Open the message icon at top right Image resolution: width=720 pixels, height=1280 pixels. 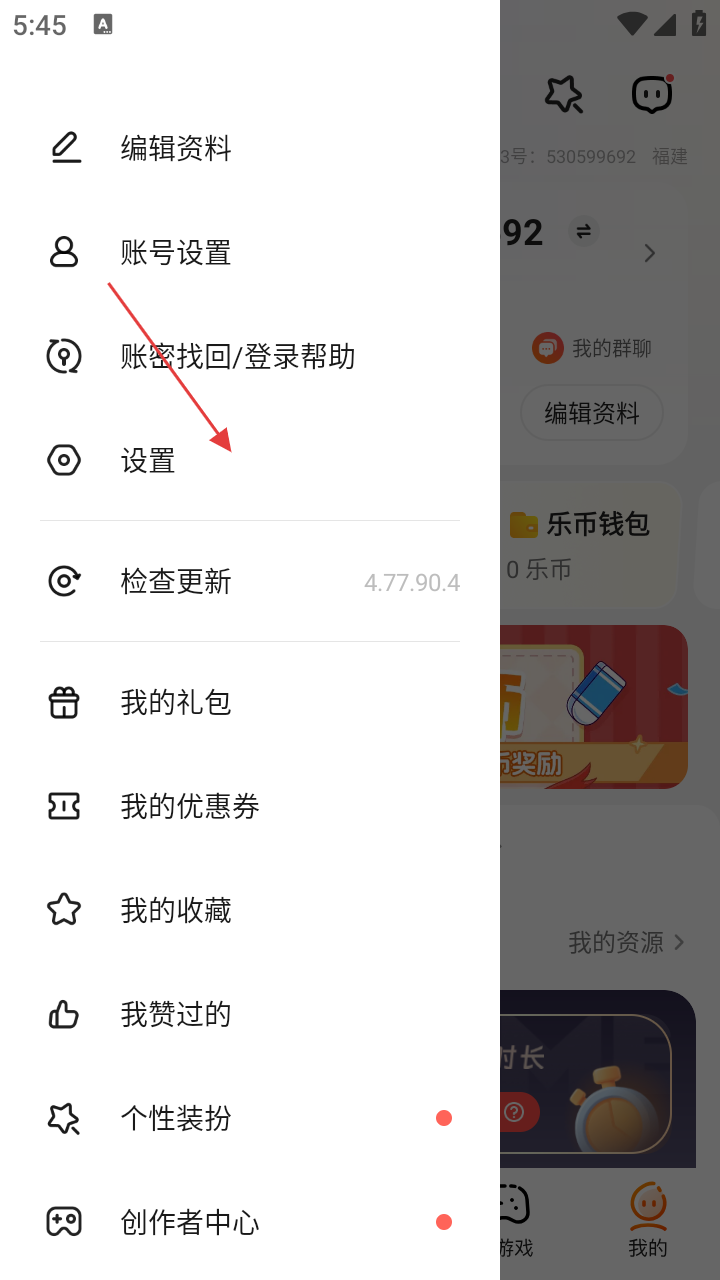click(x=652, y=95)
